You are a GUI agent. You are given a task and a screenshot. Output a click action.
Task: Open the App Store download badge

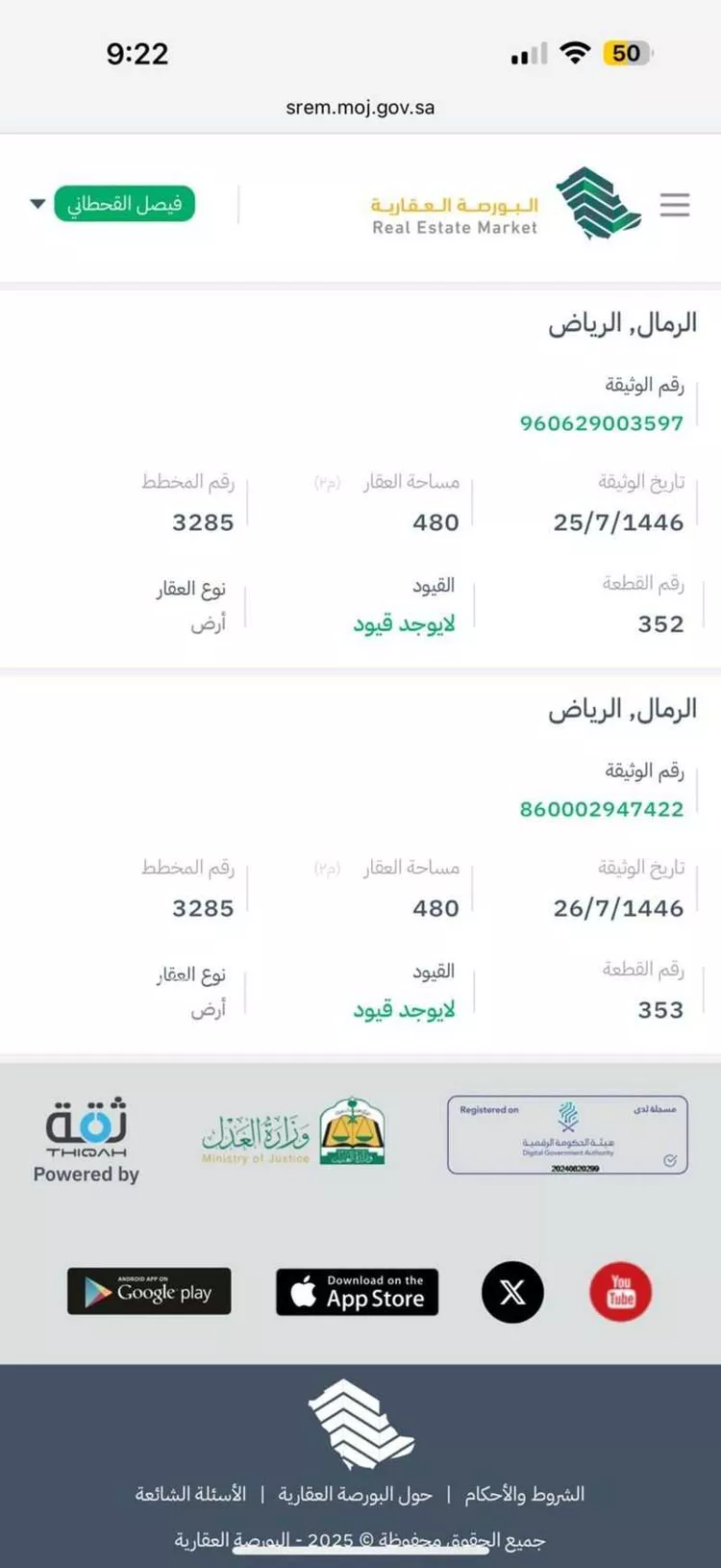[357, 1292]
